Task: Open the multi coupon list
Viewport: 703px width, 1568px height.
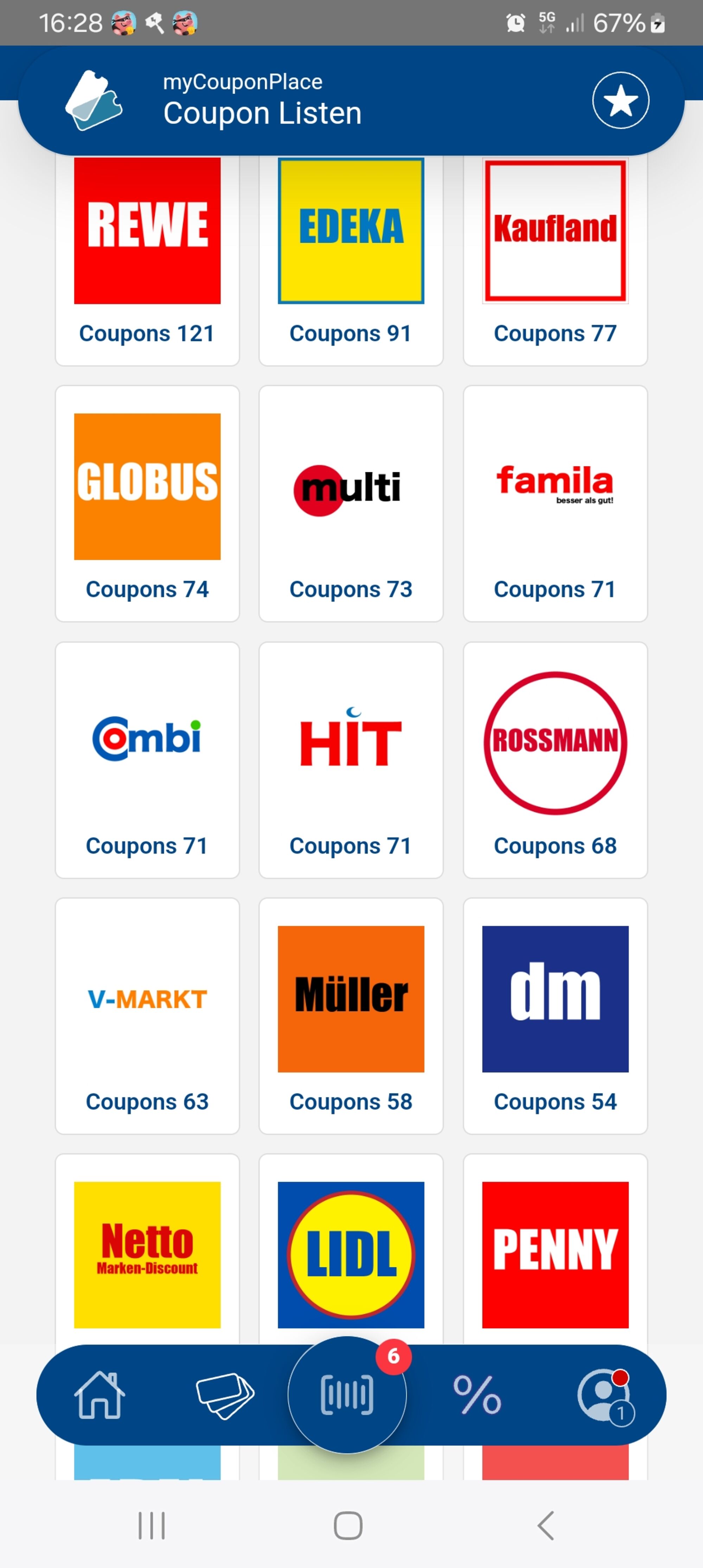Action: pos(351,504)
